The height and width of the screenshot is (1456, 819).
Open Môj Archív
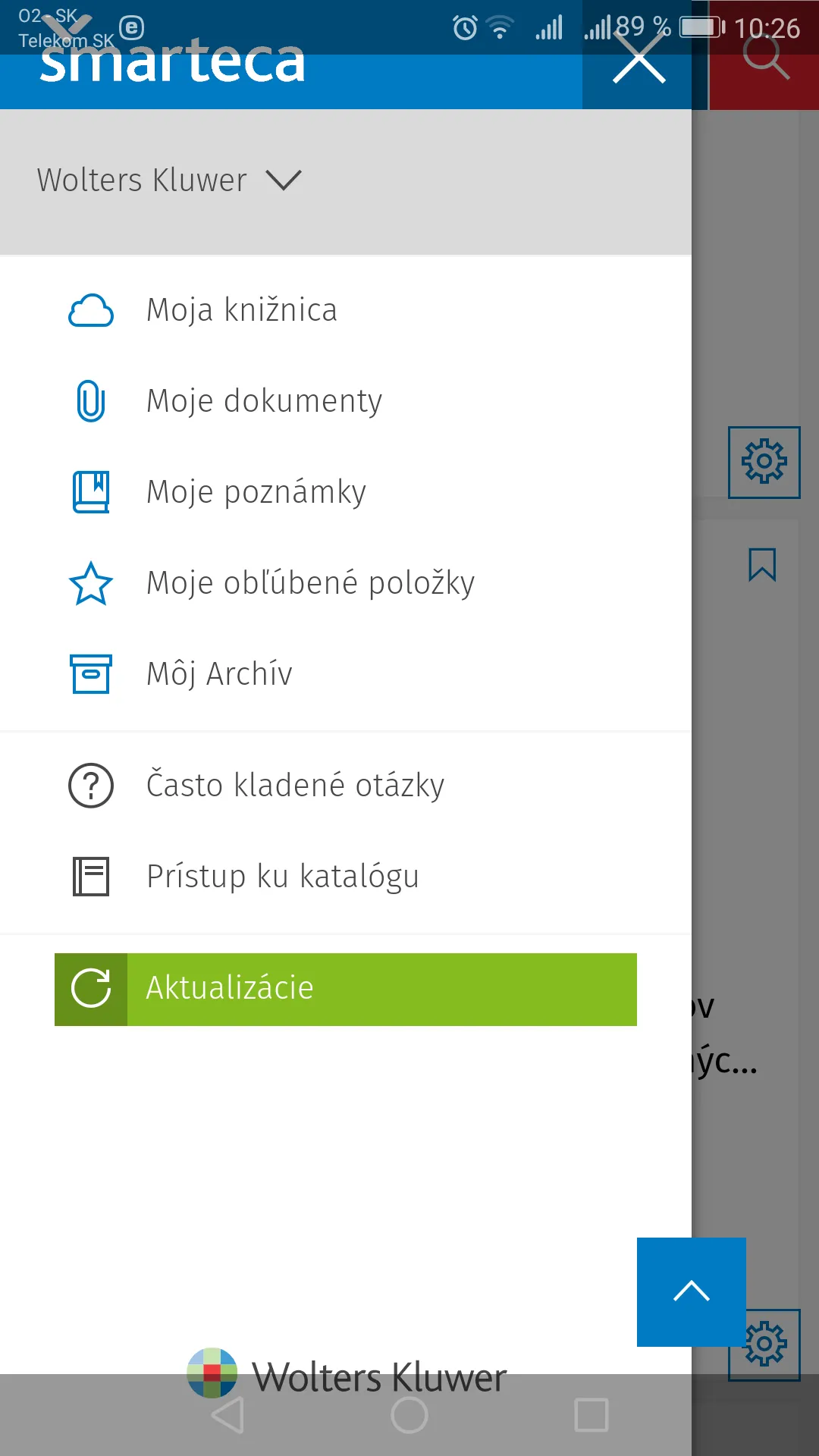coord(218,674)
